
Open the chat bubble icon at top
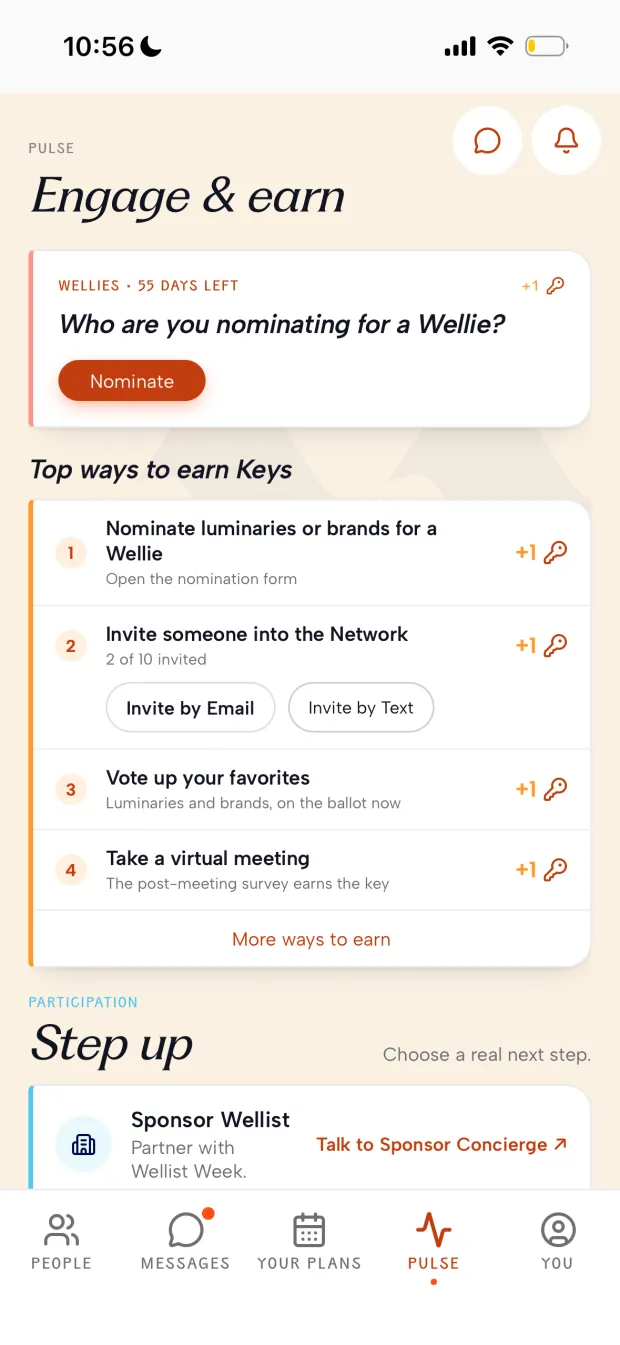pos(487,141)
